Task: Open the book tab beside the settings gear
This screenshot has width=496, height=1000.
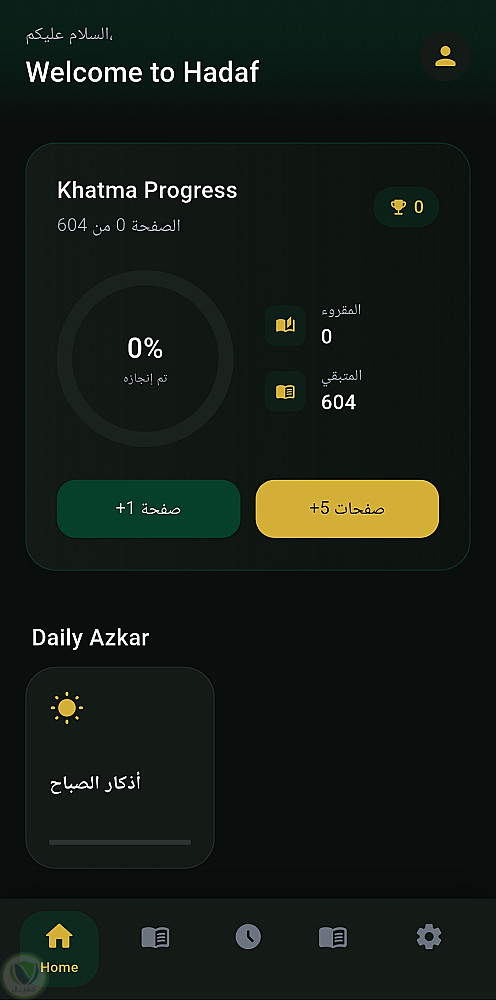Action: [333, 937]
